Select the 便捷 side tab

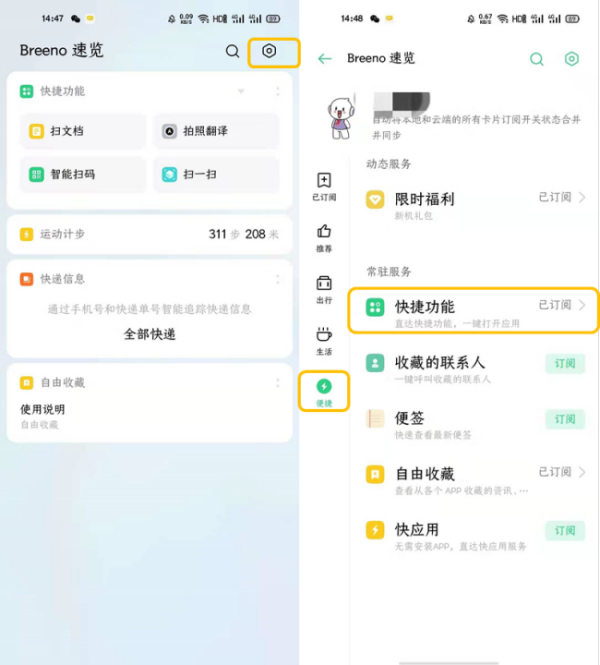[324, 392]
